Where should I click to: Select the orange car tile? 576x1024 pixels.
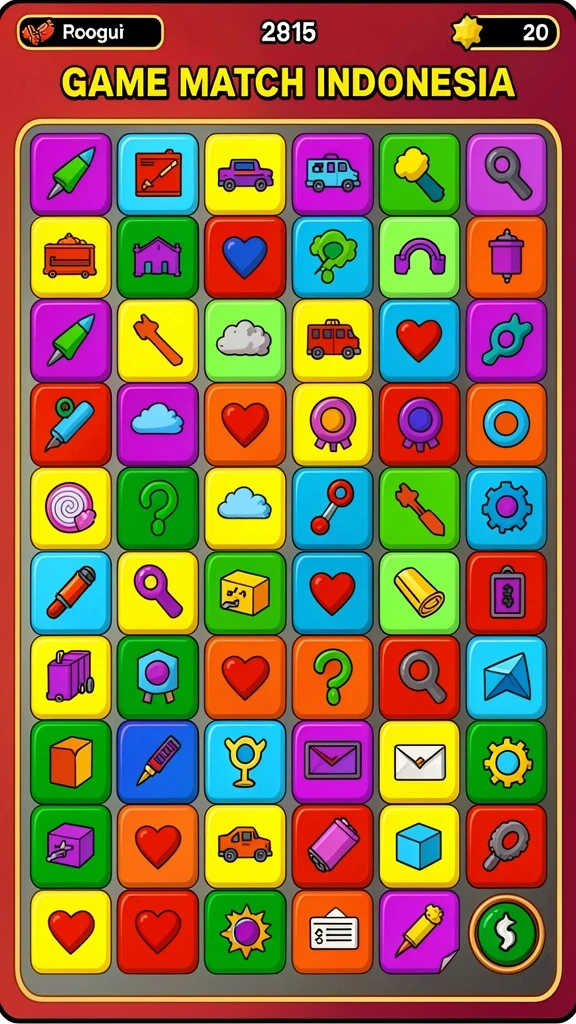point(245,846)
